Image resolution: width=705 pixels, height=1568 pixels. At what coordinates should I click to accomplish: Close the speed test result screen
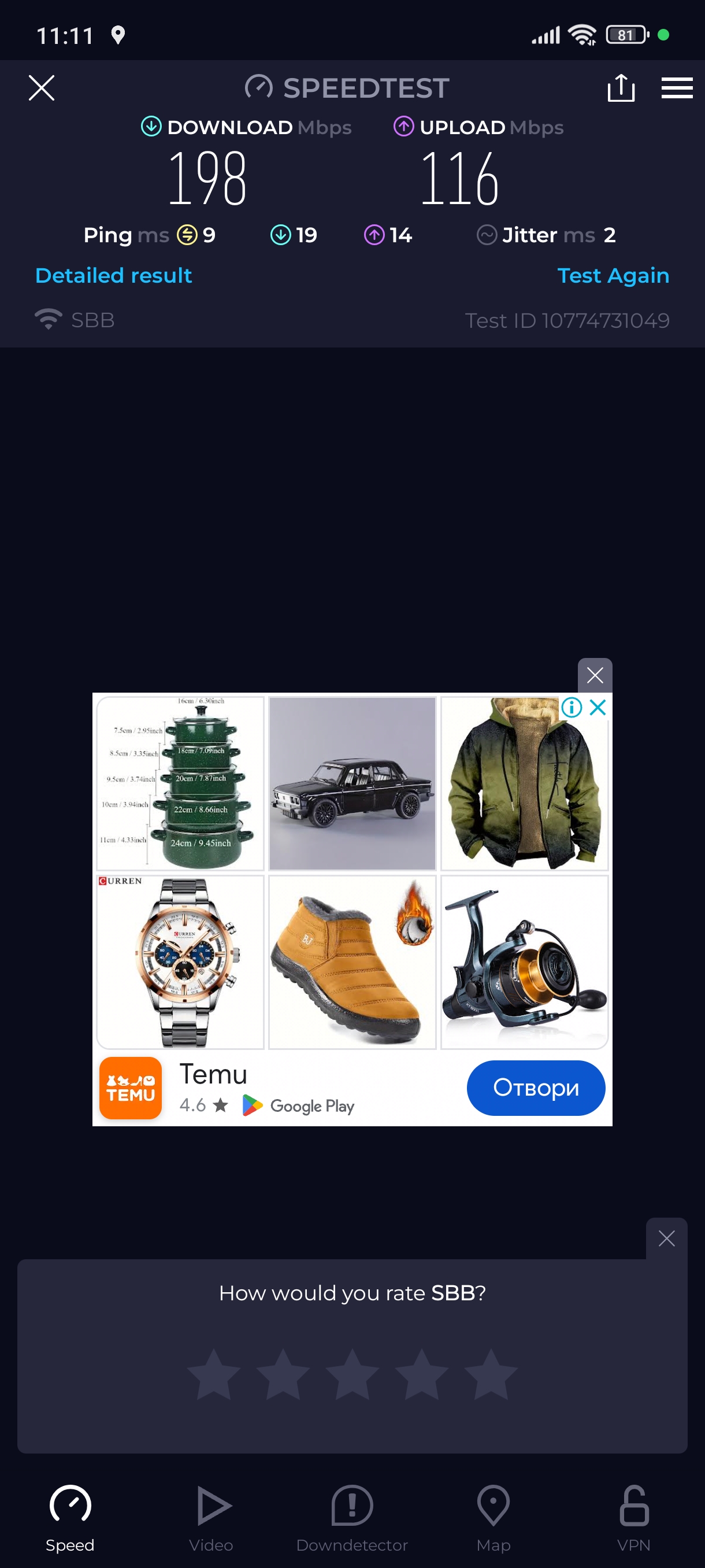click(42, 88)
